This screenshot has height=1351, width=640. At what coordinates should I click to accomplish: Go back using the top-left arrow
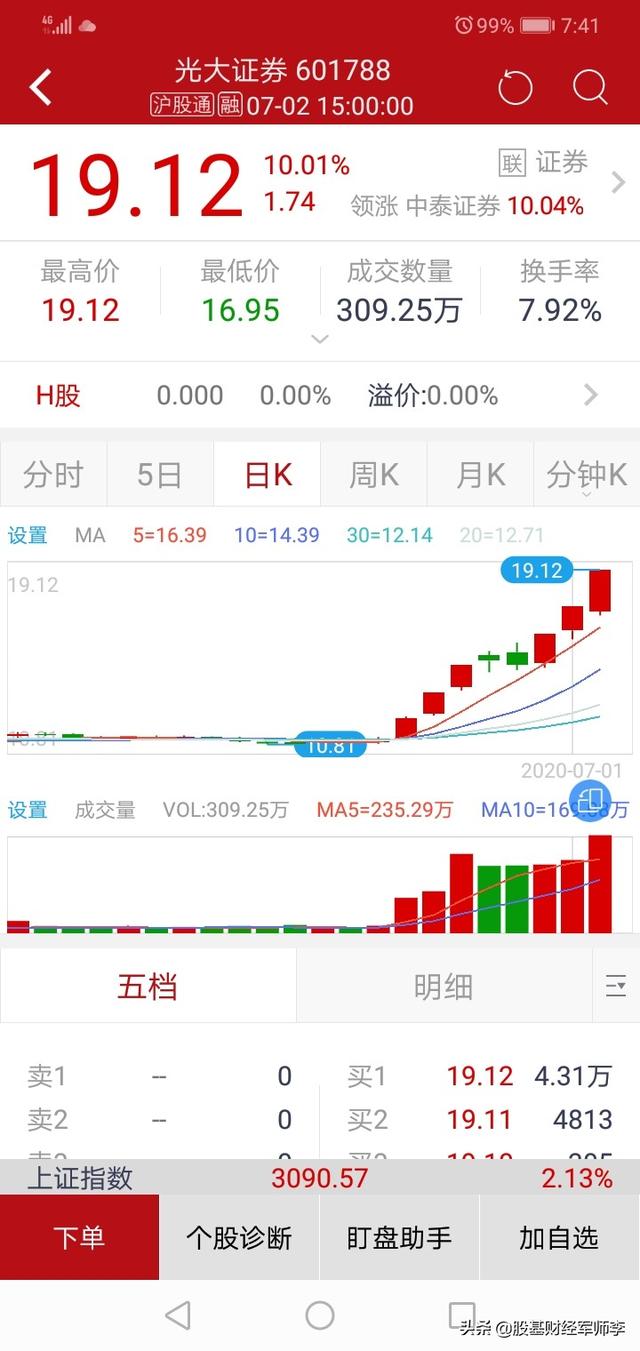40,88
